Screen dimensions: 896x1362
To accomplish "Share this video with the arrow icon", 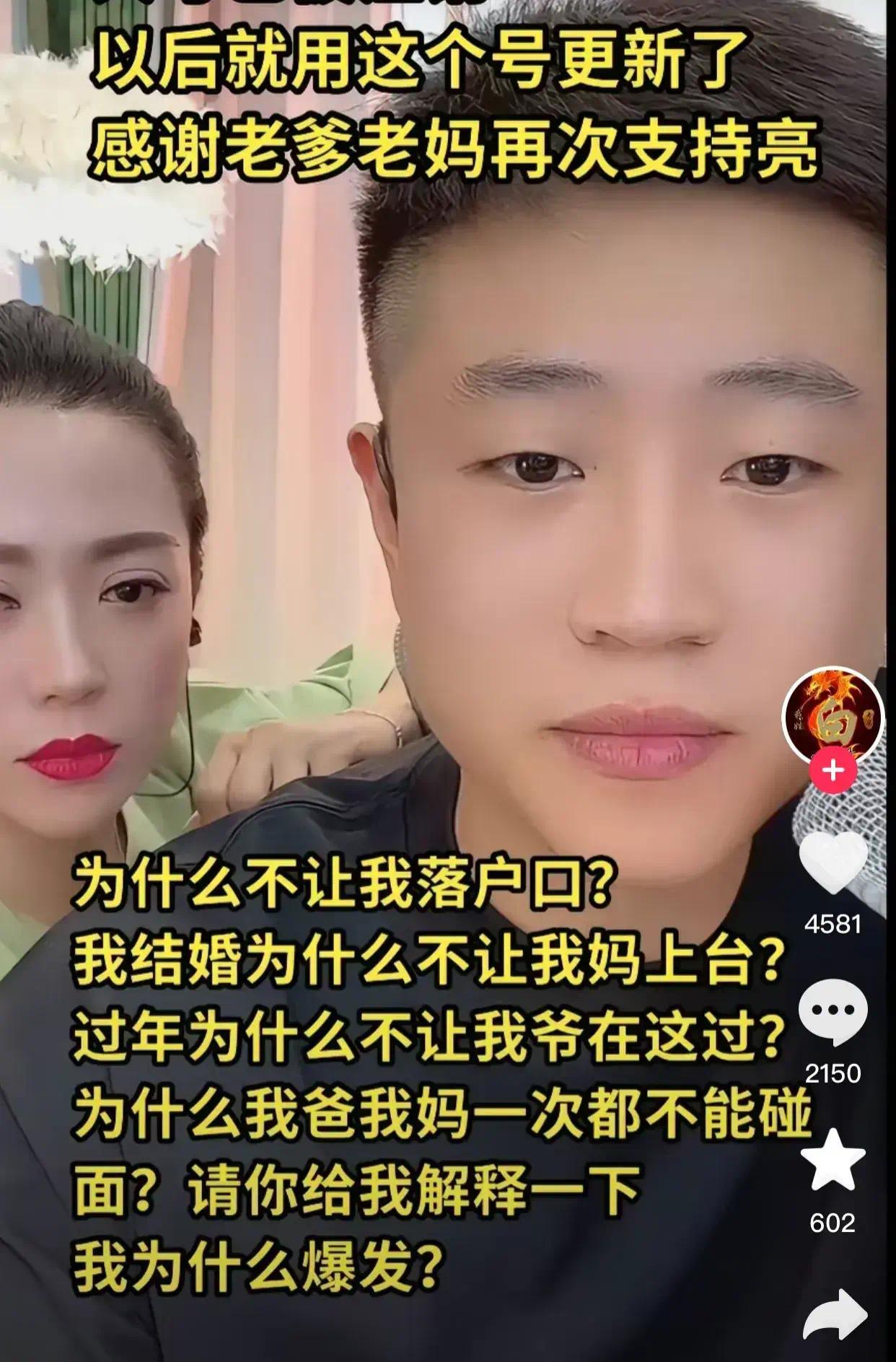I will pos(835,1311).
